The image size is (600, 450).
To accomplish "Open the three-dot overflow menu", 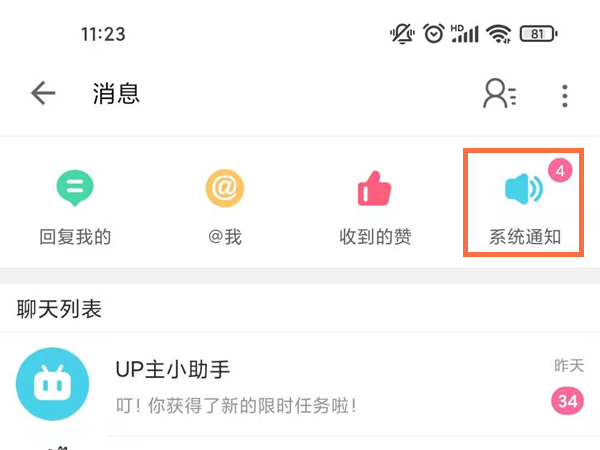I will (x=565, y=95).
